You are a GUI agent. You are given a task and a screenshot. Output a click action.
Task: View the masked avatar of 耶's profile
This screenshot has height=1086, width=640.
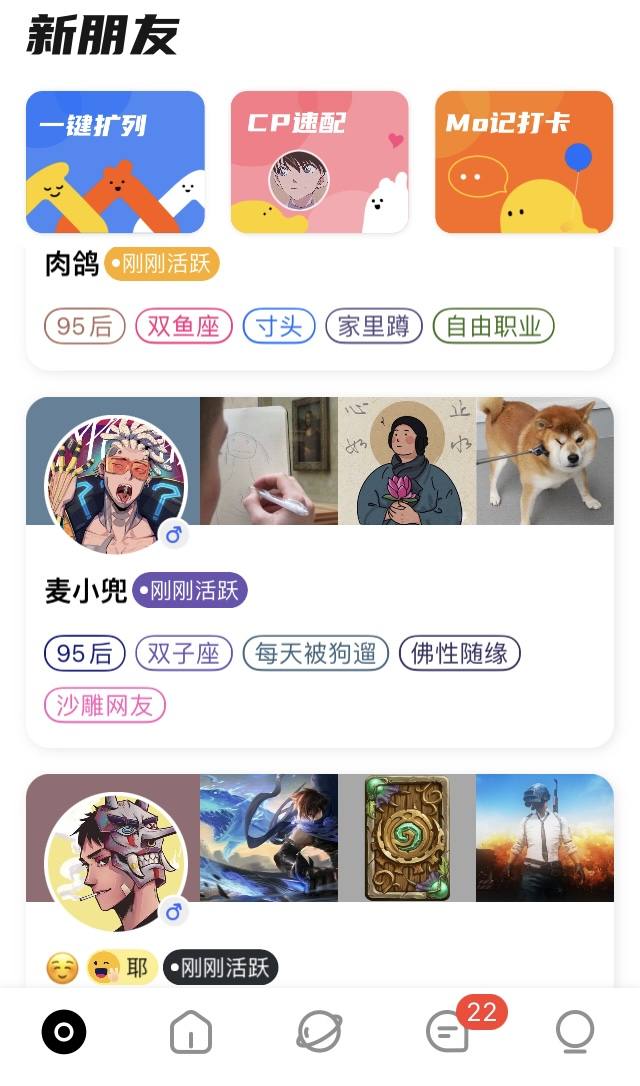point(116,862)
